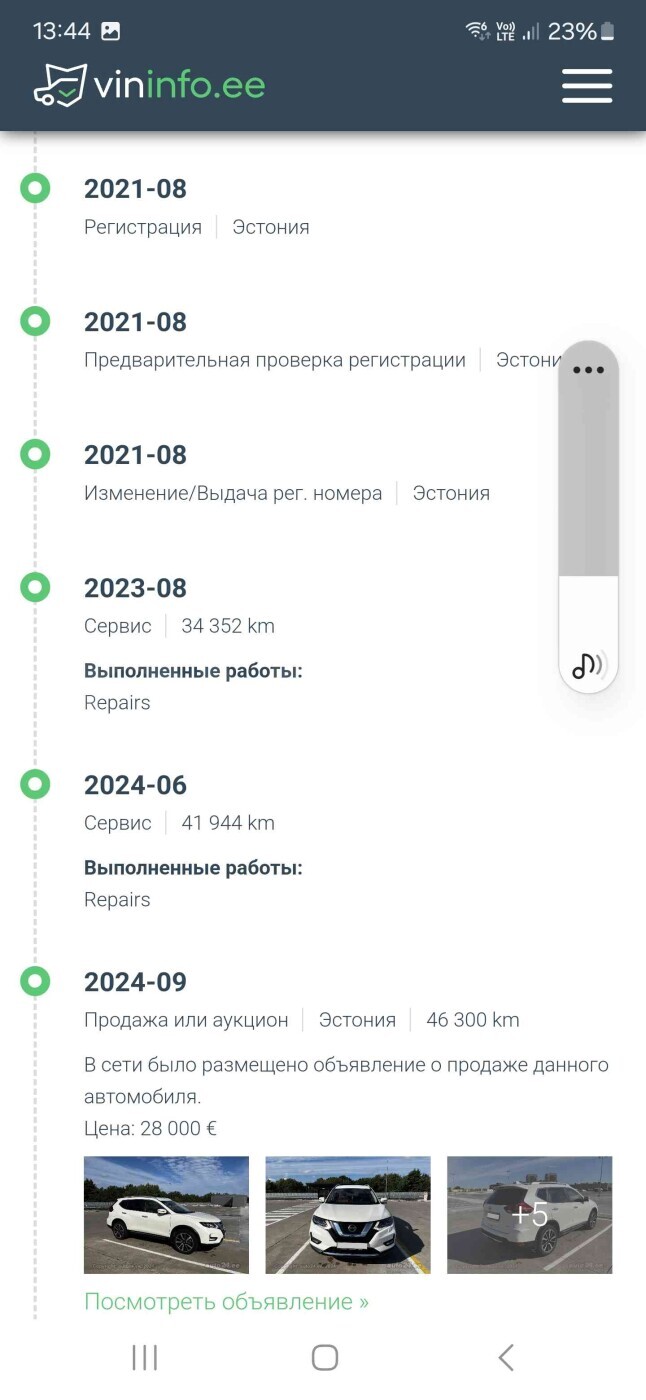Screen dimensions: 646x1400
Task: Open the +5 more photos tile
Action: (x=529, y=1215)
